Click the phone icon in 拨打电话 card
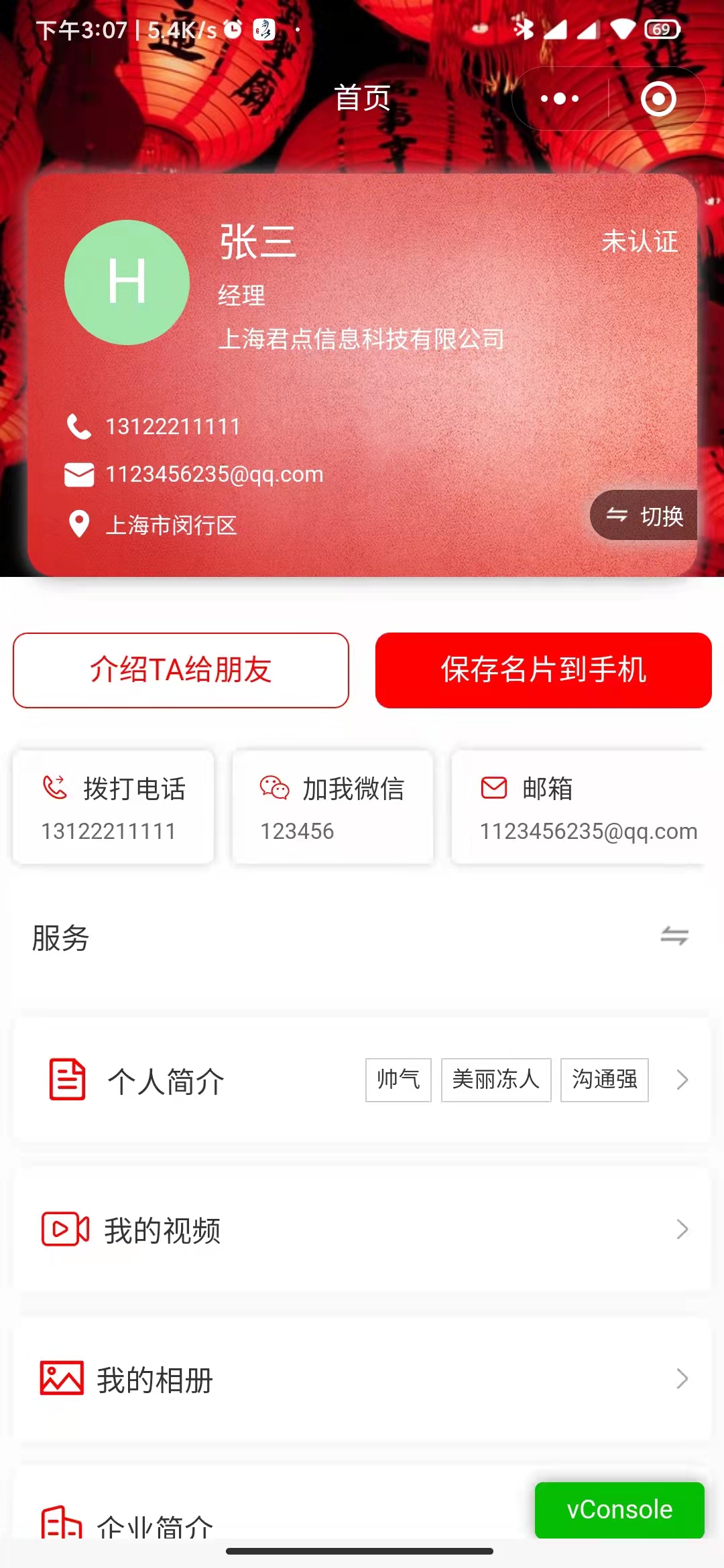The width and height of the screenshot is (724, 1568). click(55, 788)
